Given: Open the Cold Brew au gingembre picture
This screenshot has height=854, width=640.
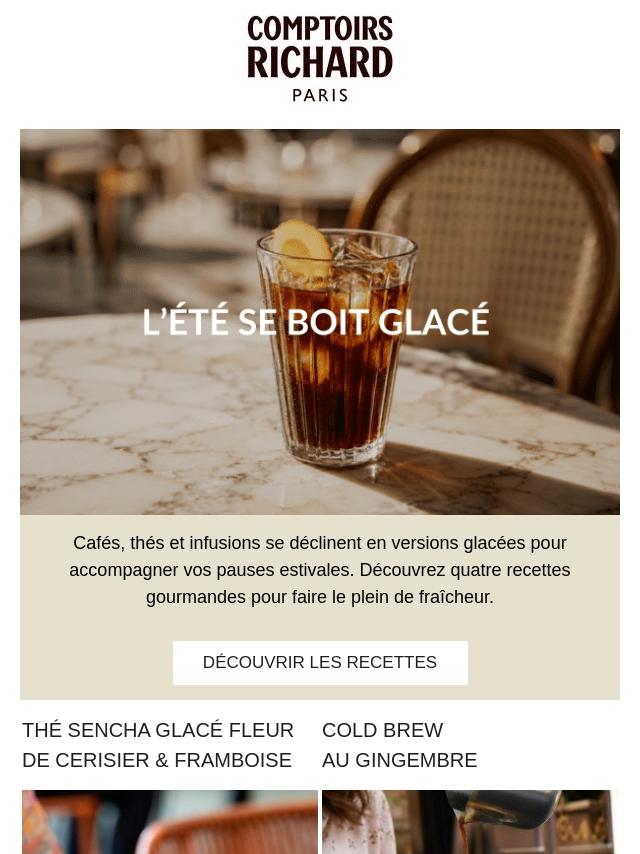Looking at the screenshot, I should pos(467,822).
